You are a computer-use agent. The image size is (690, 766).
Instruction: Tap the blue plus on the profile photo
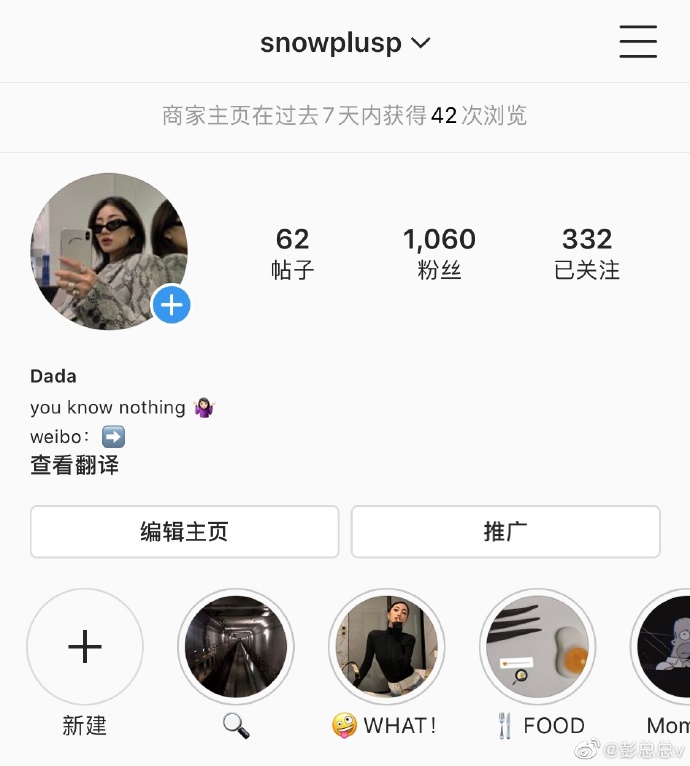coord(172,305)
